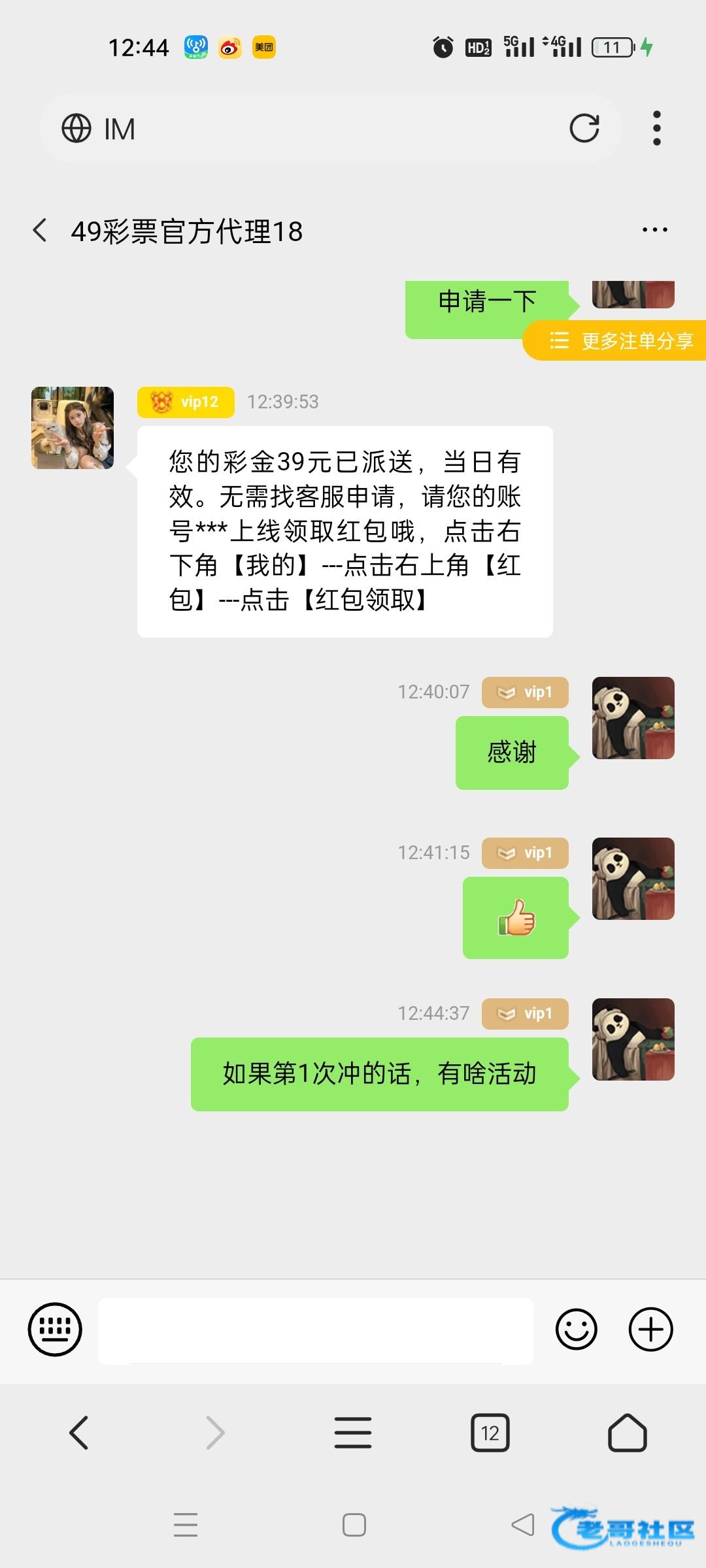706x1568 pixels.
Task: Go back from the 49彩票官方代理18 chat
Action: coord(41,231)
